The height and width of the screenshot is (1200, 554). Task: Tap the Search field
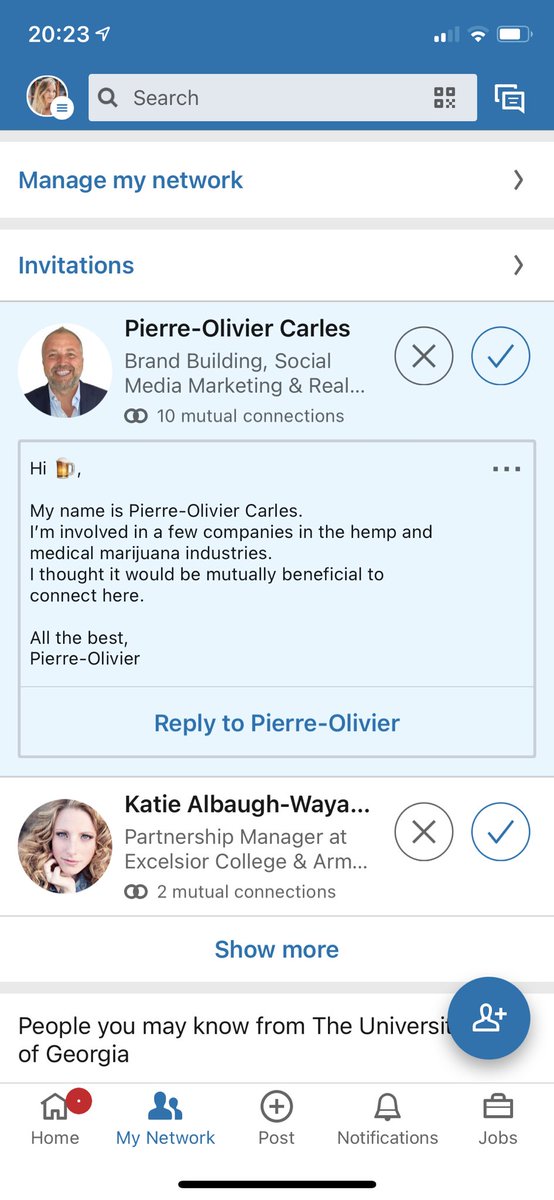tap(282, 98)
